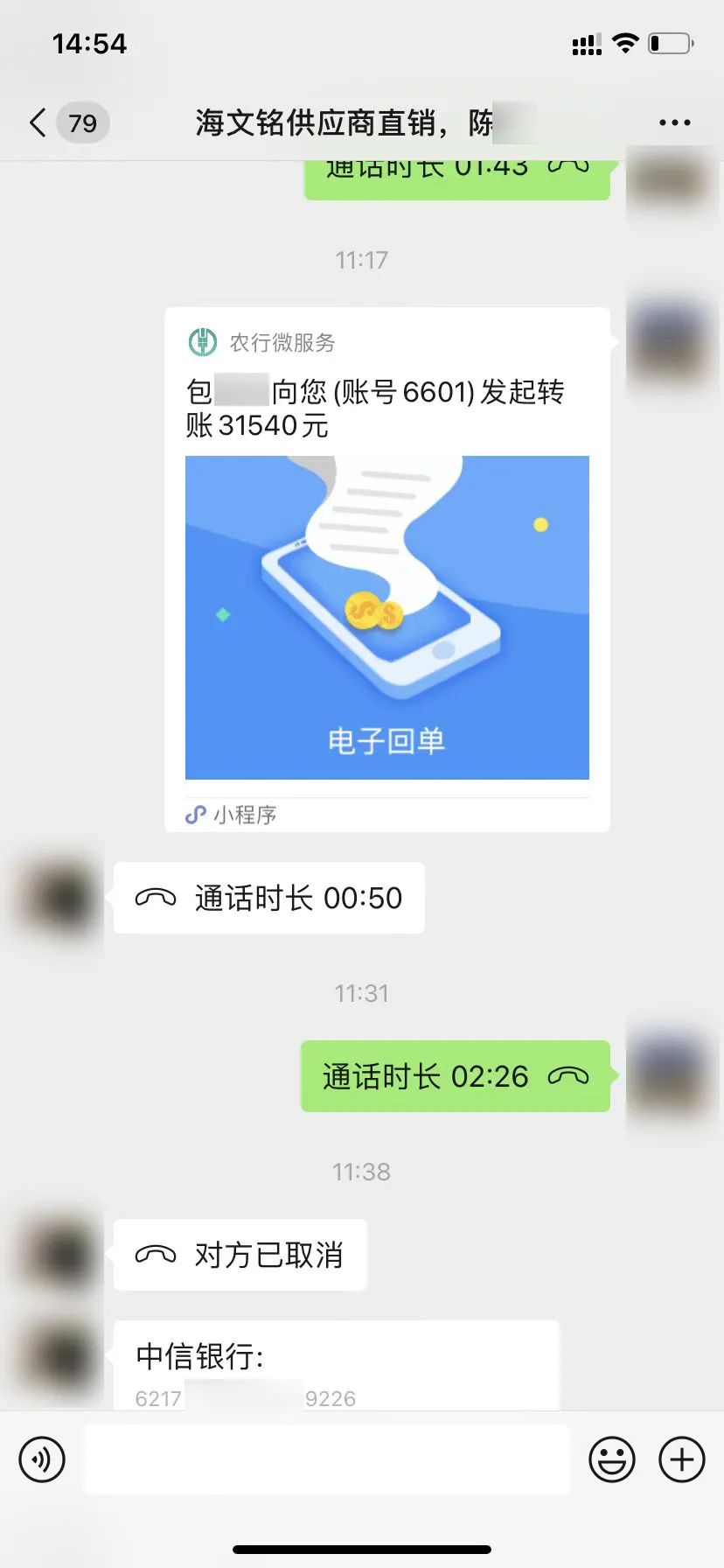
Task: Go back to the chat list
Action: pyautogui.click(x=38, y=122)
